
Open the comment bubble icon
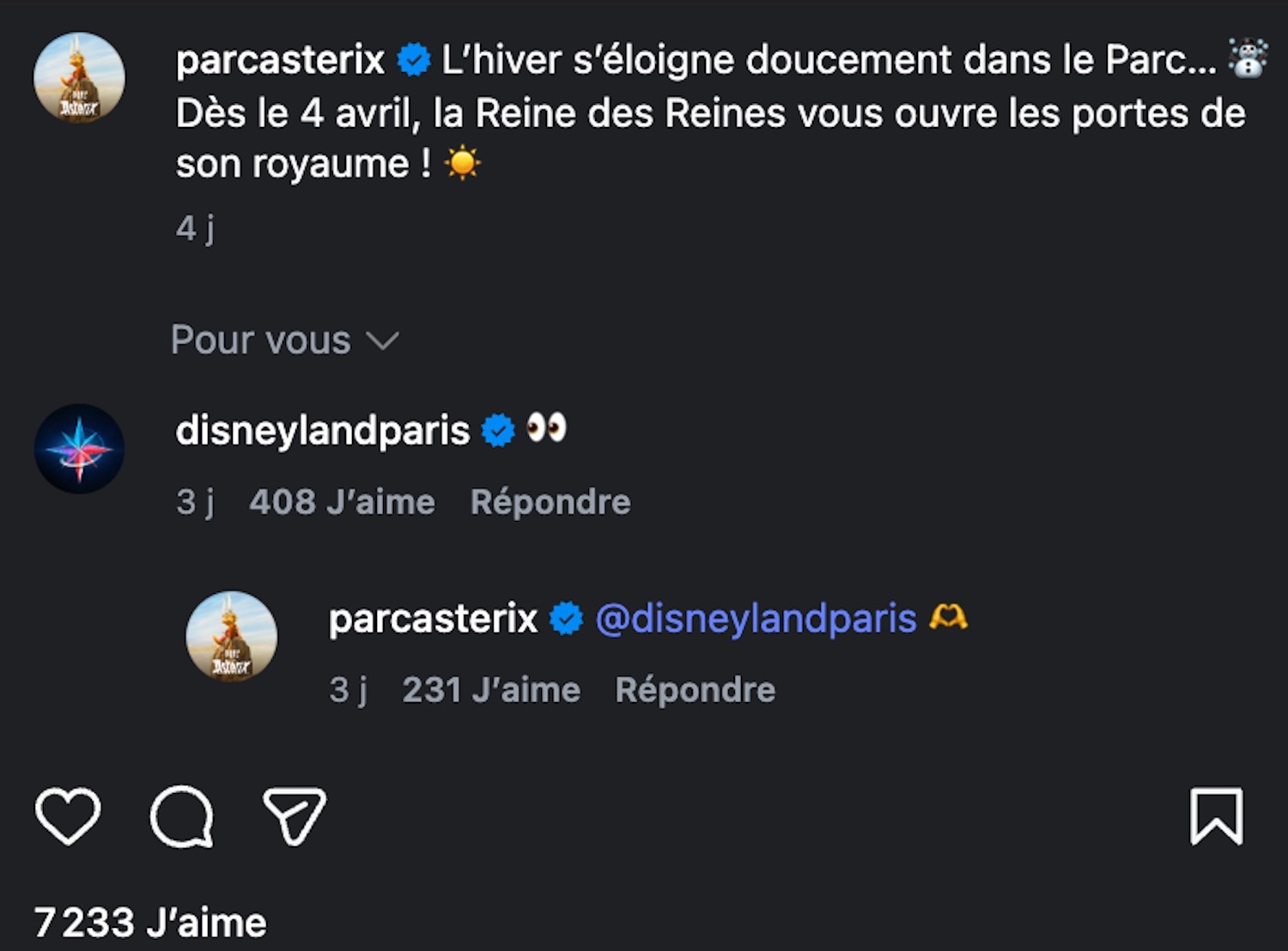coord(181,815)
